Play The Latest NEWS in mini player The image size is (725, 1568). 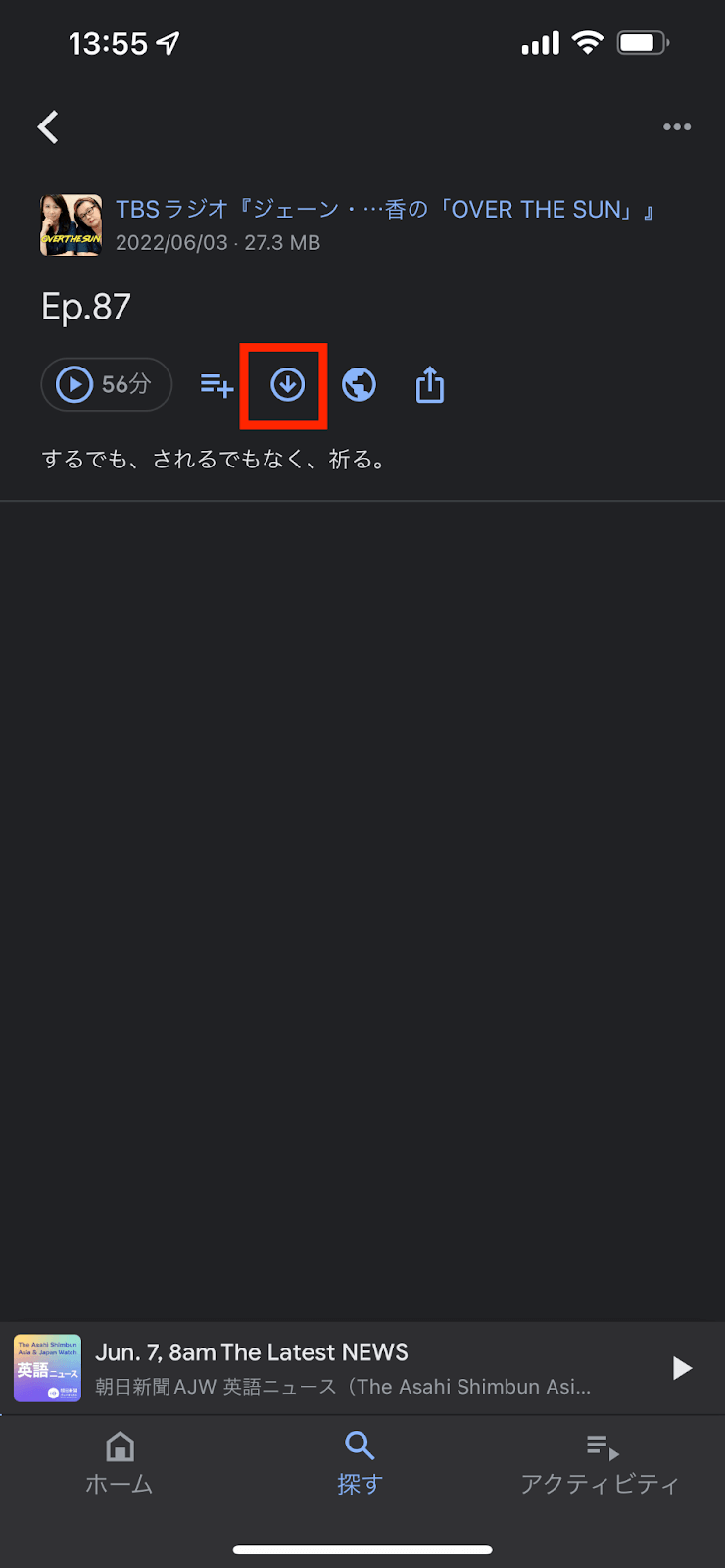click(682, 1368)
